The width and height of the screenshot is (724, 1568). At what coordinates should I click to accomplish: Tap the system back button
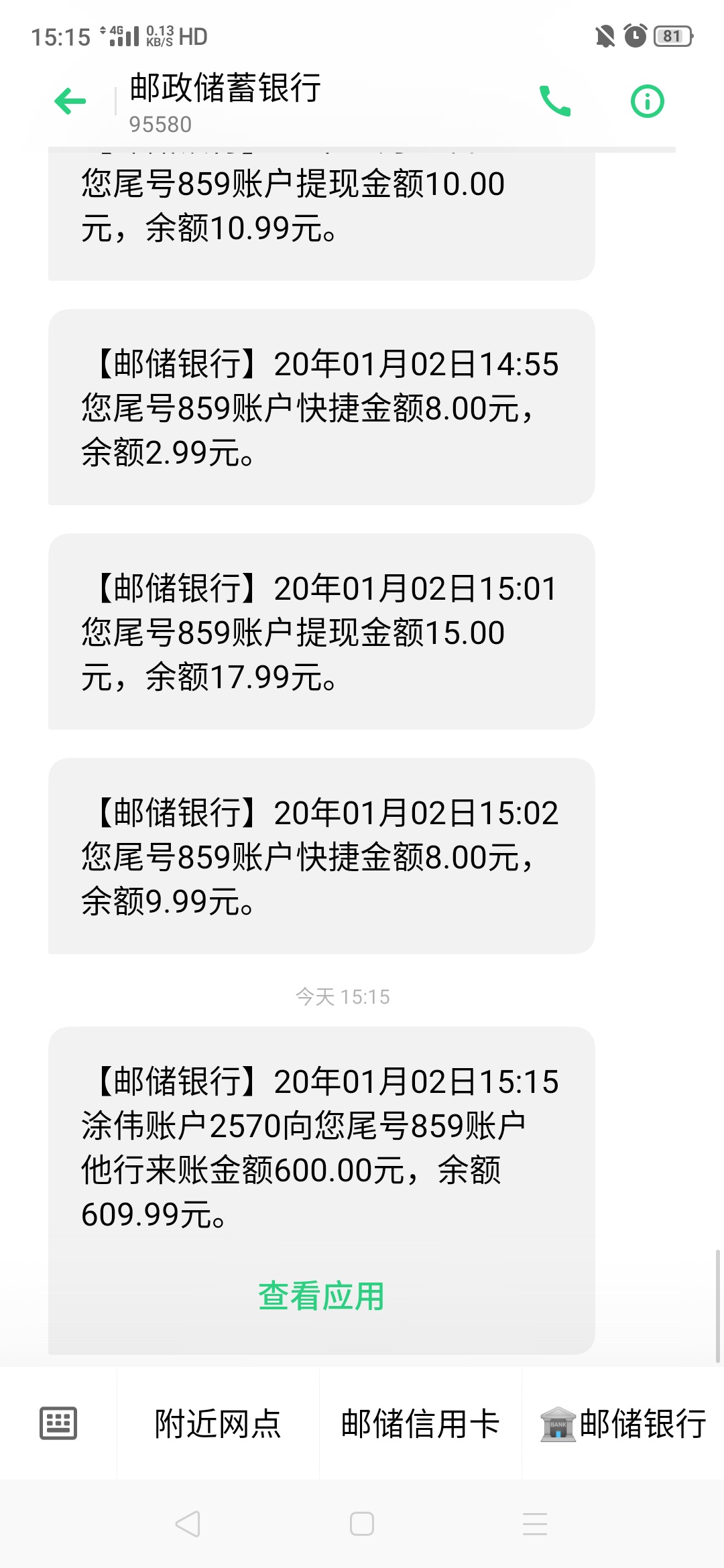pos(188,1524)
